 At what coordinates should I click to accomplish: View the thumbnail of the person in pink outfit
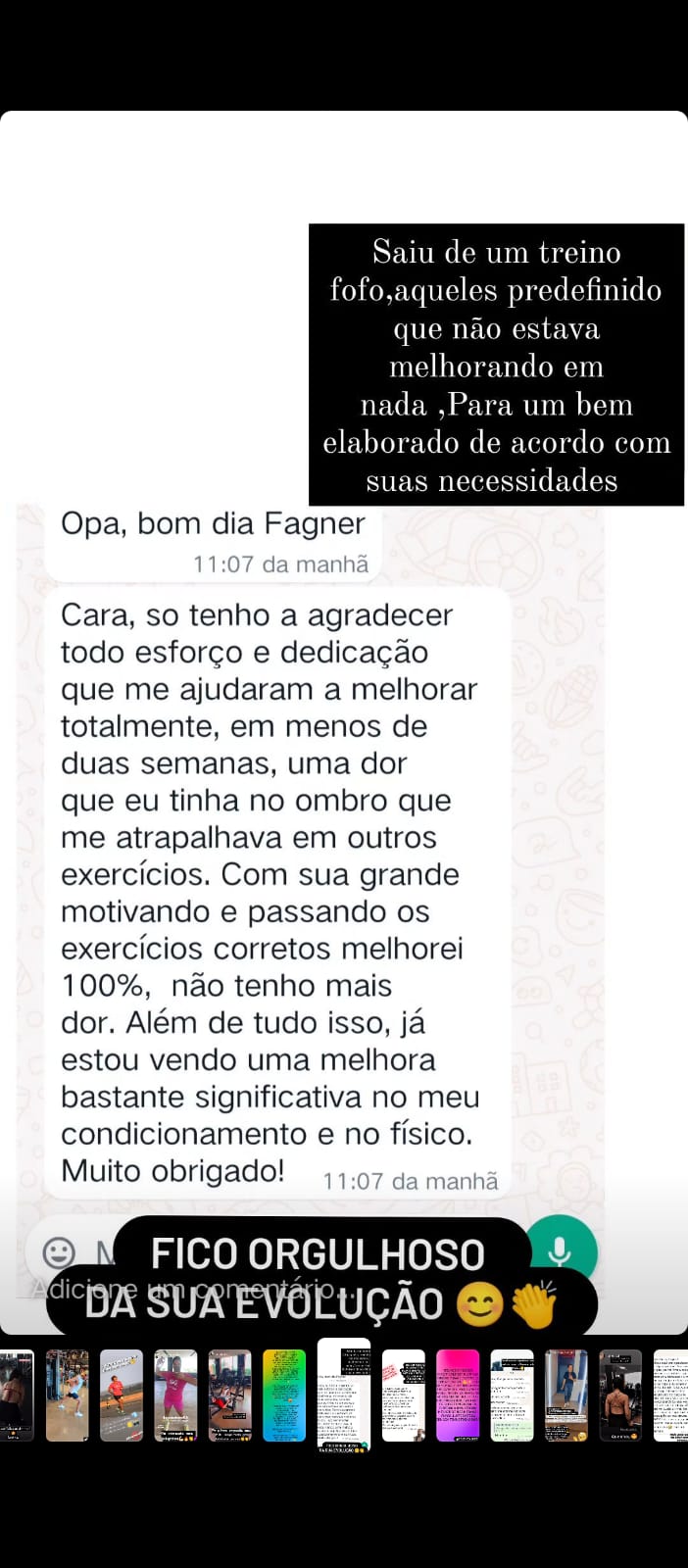click(175, 1396)
